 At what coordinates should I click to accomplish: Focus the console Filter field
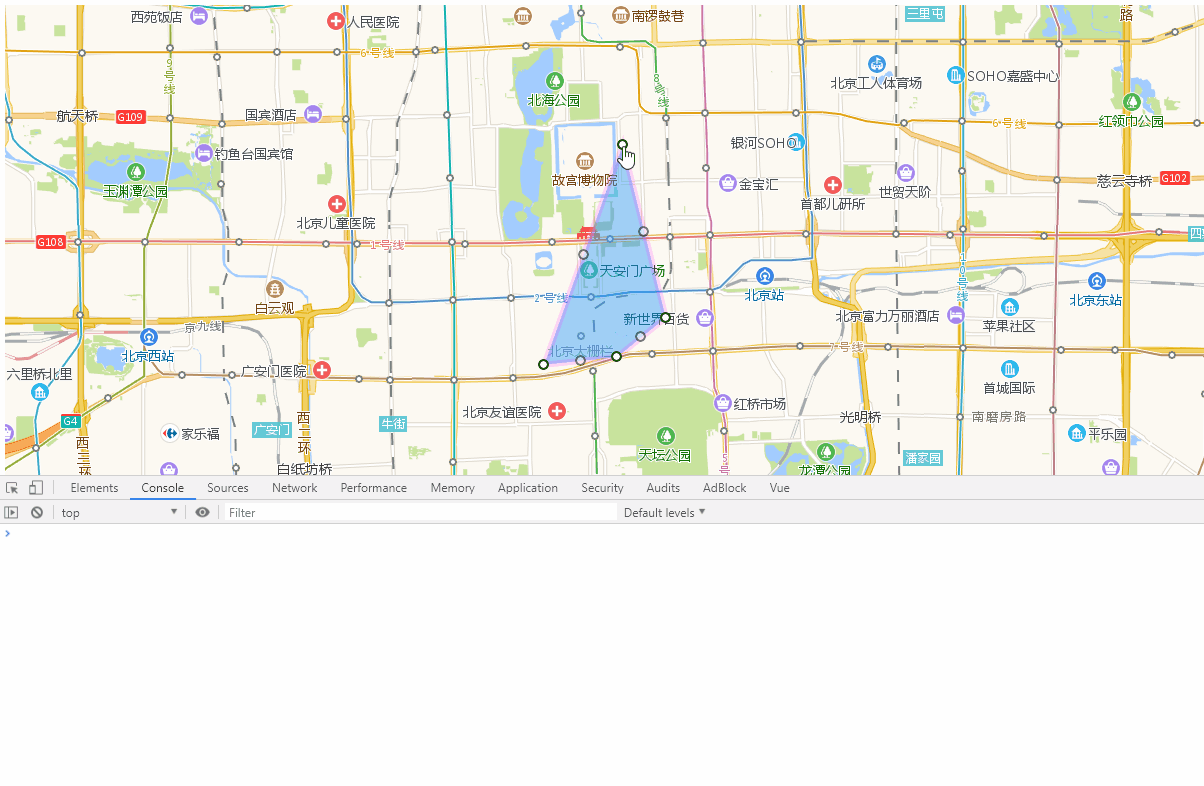(x=420, y=512)
